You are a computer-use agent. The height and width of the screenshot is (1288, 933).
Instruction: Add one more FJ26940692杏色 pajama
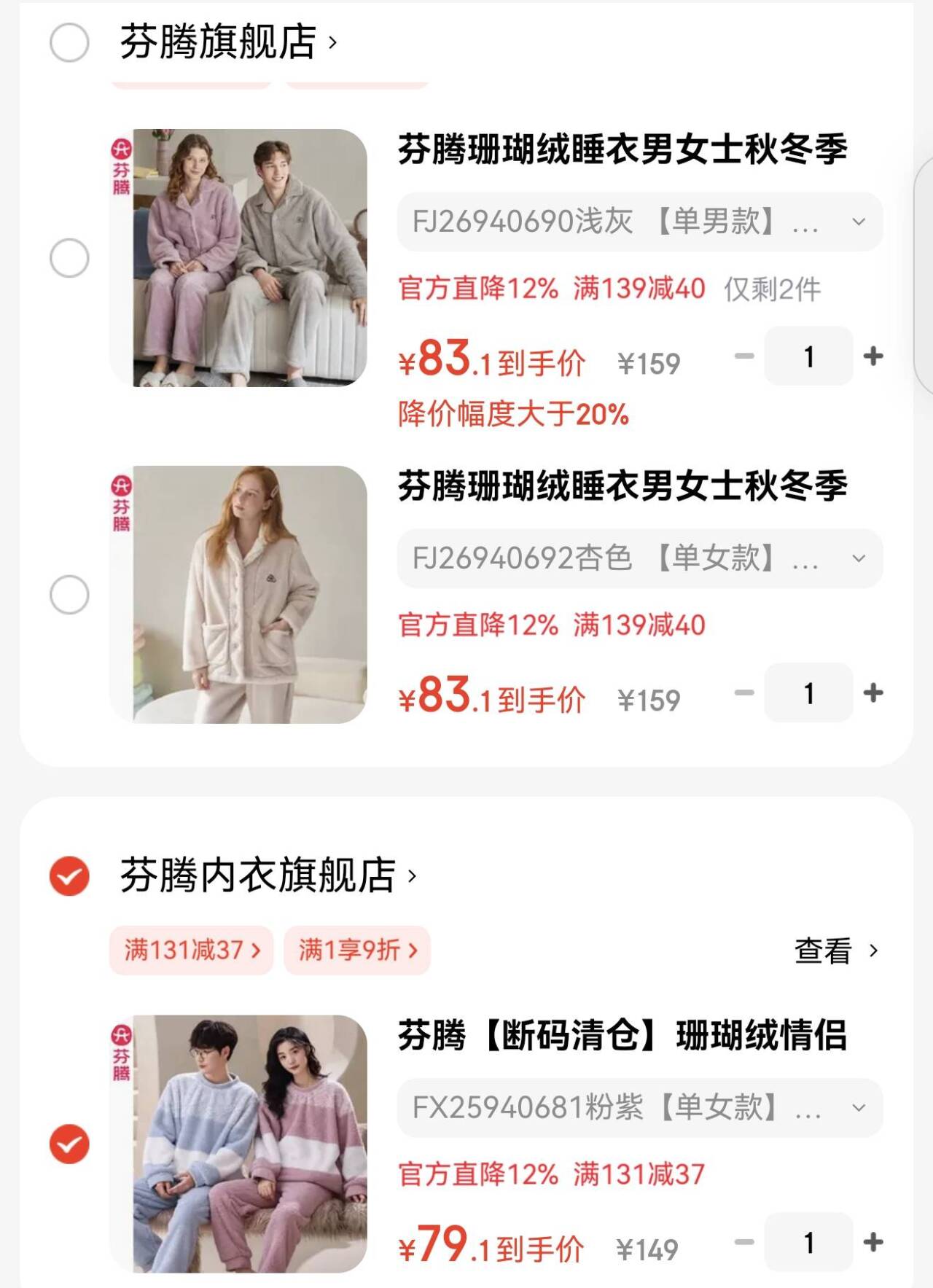(x=873, y=693)
